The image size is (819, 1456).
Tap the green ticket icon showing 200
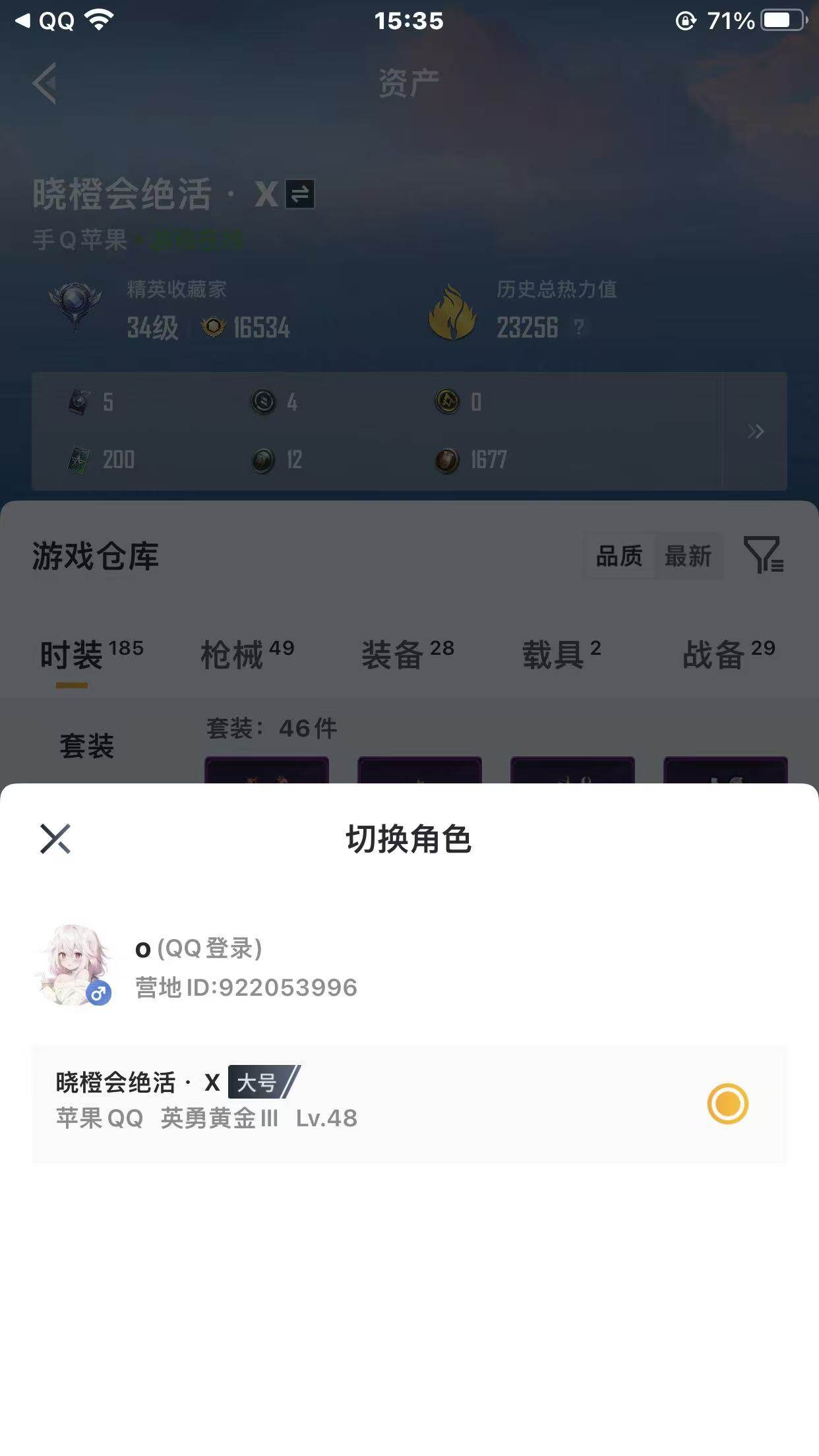(x=78, y=460)
